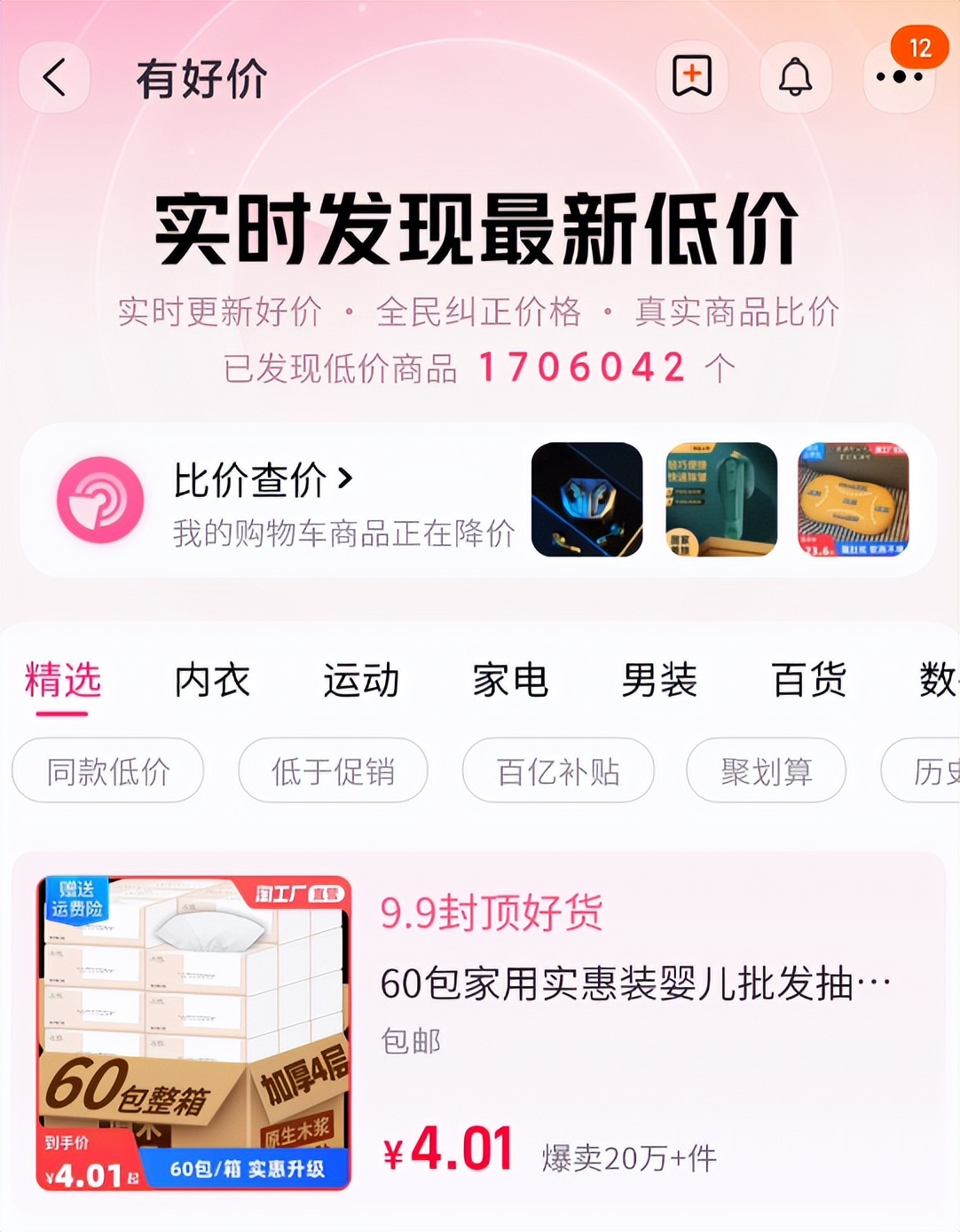Image resolution: width=960 pixels, height=1232 pixels.
Task: Switch to the 百货 tab
Action: coord(808,681)
